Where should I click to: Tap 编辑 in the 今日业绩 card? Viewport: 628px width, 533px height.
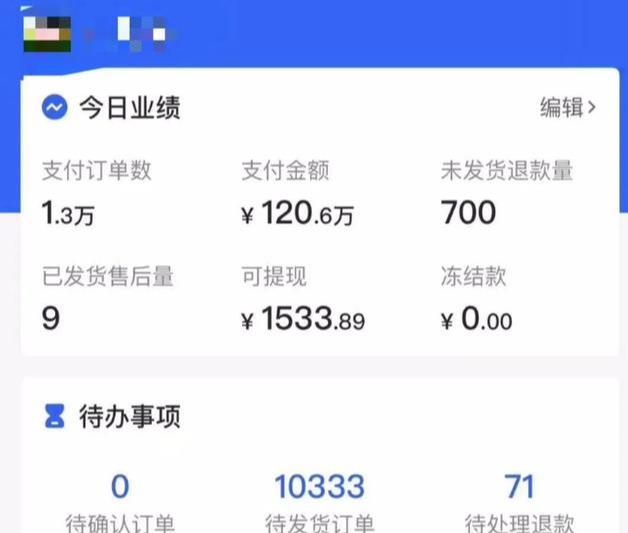coord(567,108)
